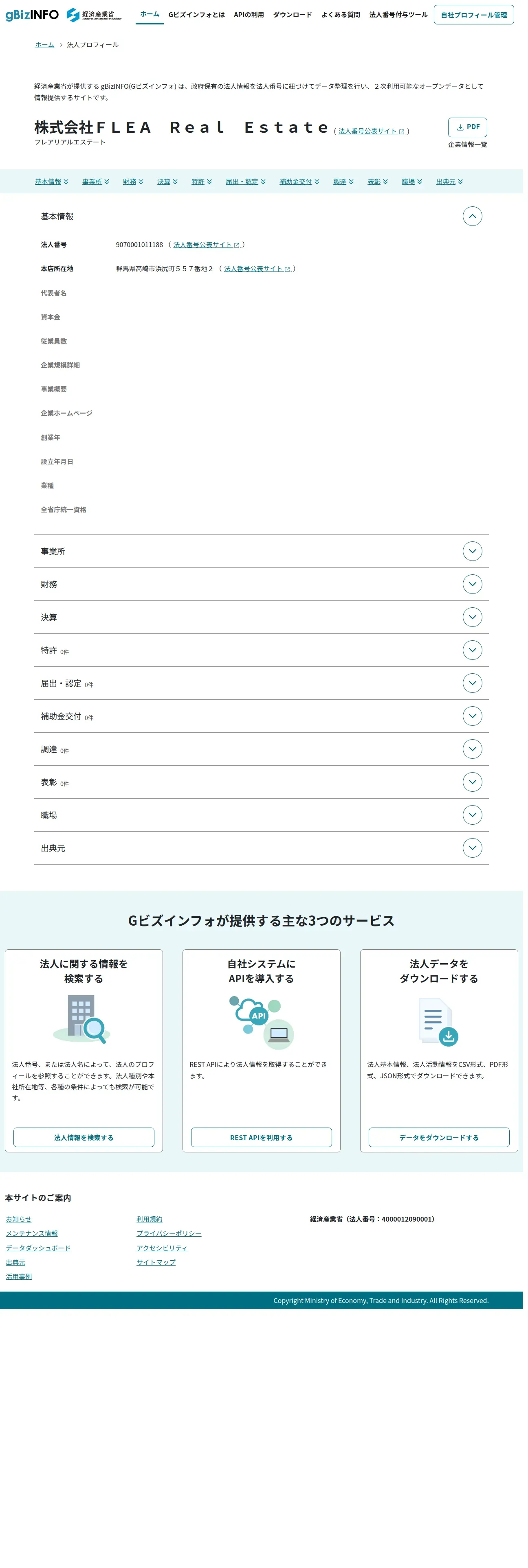Open よくある質問 page

(x=343, y=15)
